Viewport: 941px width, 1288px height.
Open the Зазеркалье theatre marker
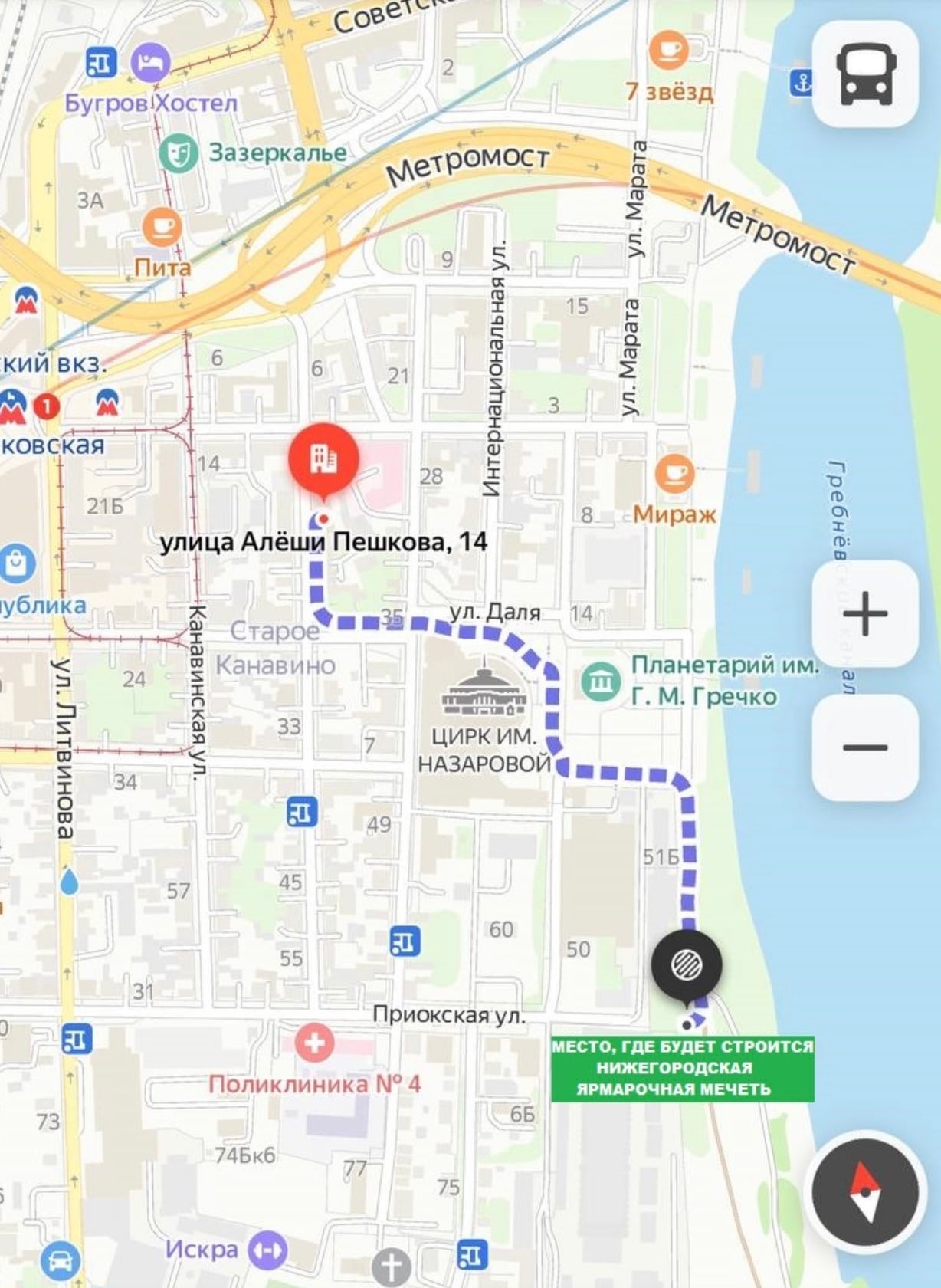point(178,153)
